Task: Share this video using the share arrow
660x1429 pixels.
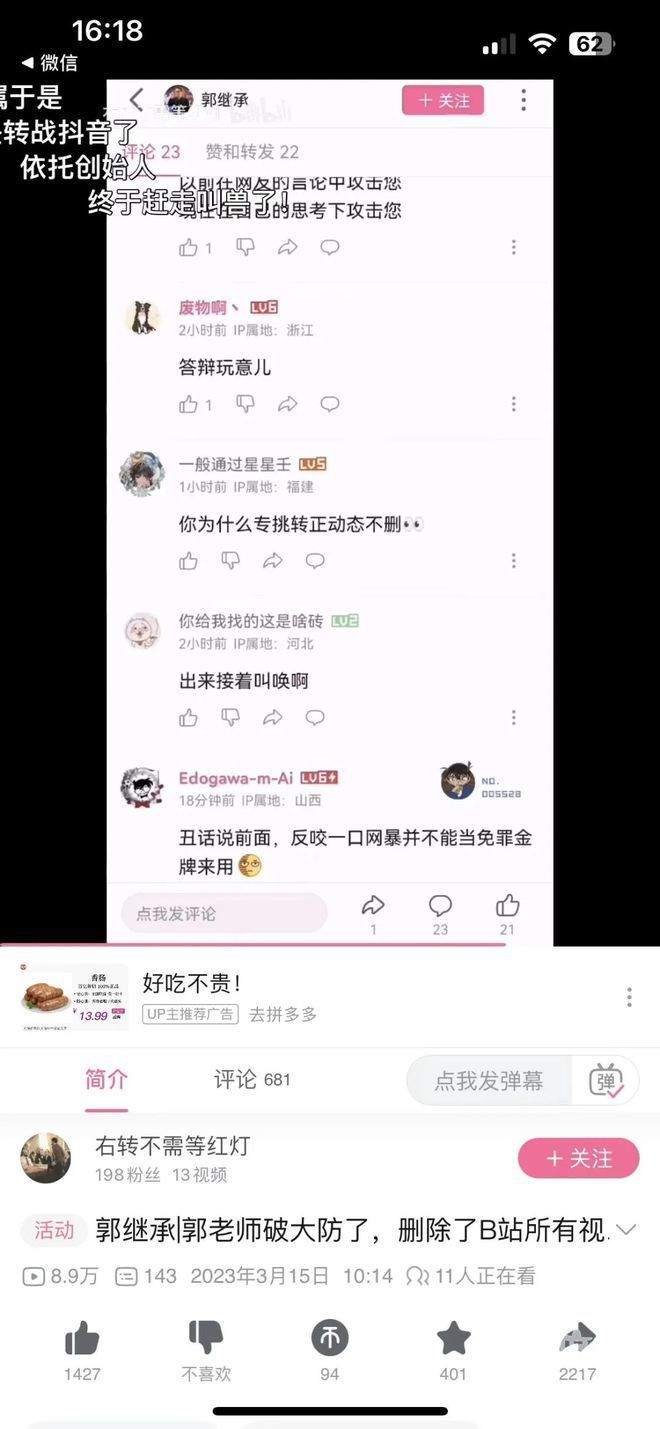Action: [x=577, y=1337]
